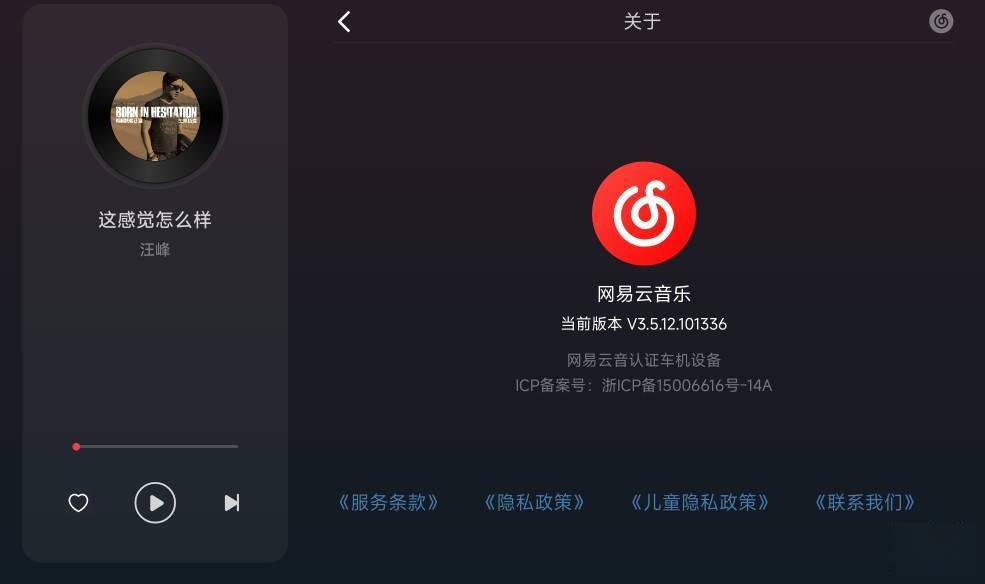
Task: Like the song 这感觉怎么样
Action: pyautogui.click(x=78, y=503)
